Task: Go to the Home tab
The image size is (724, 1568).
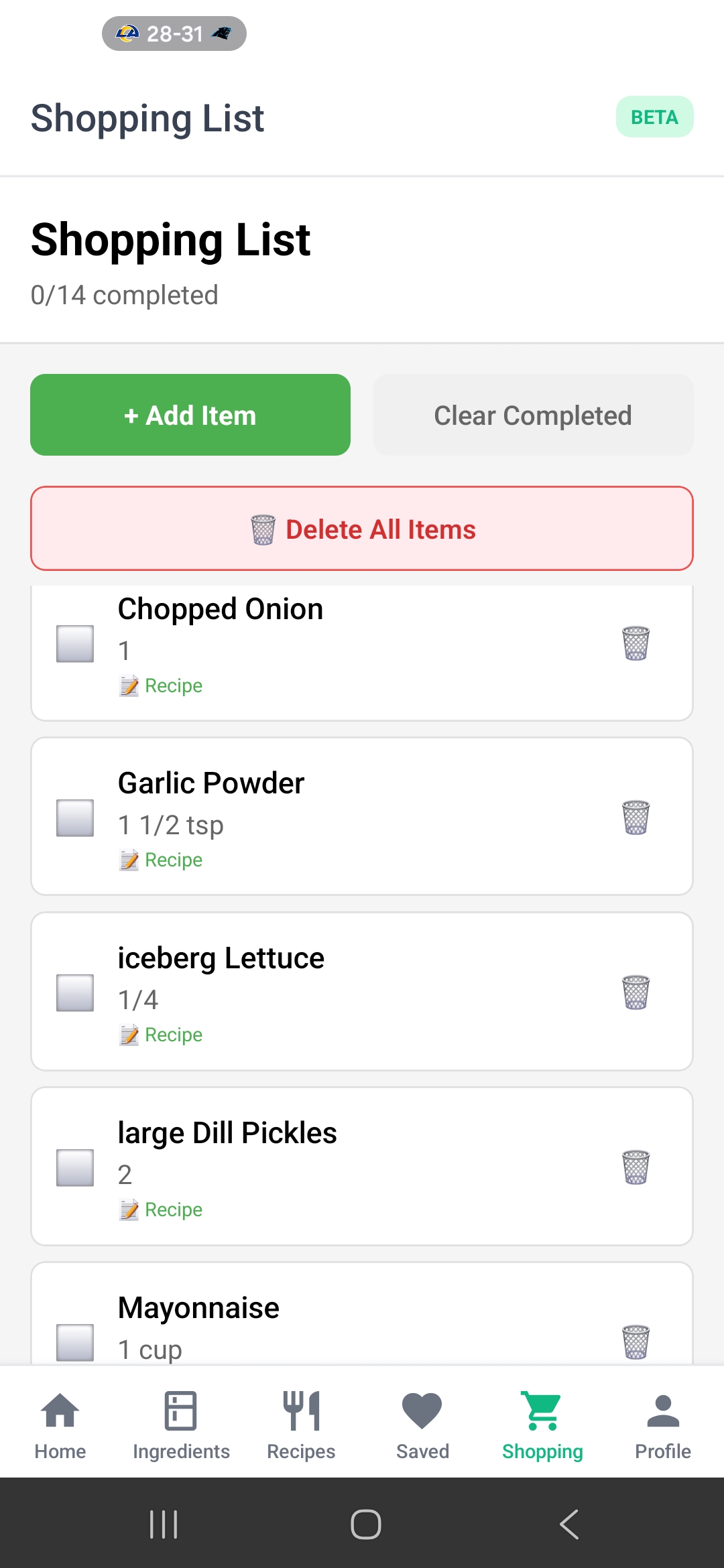Action: click(x=60, y=1425)
